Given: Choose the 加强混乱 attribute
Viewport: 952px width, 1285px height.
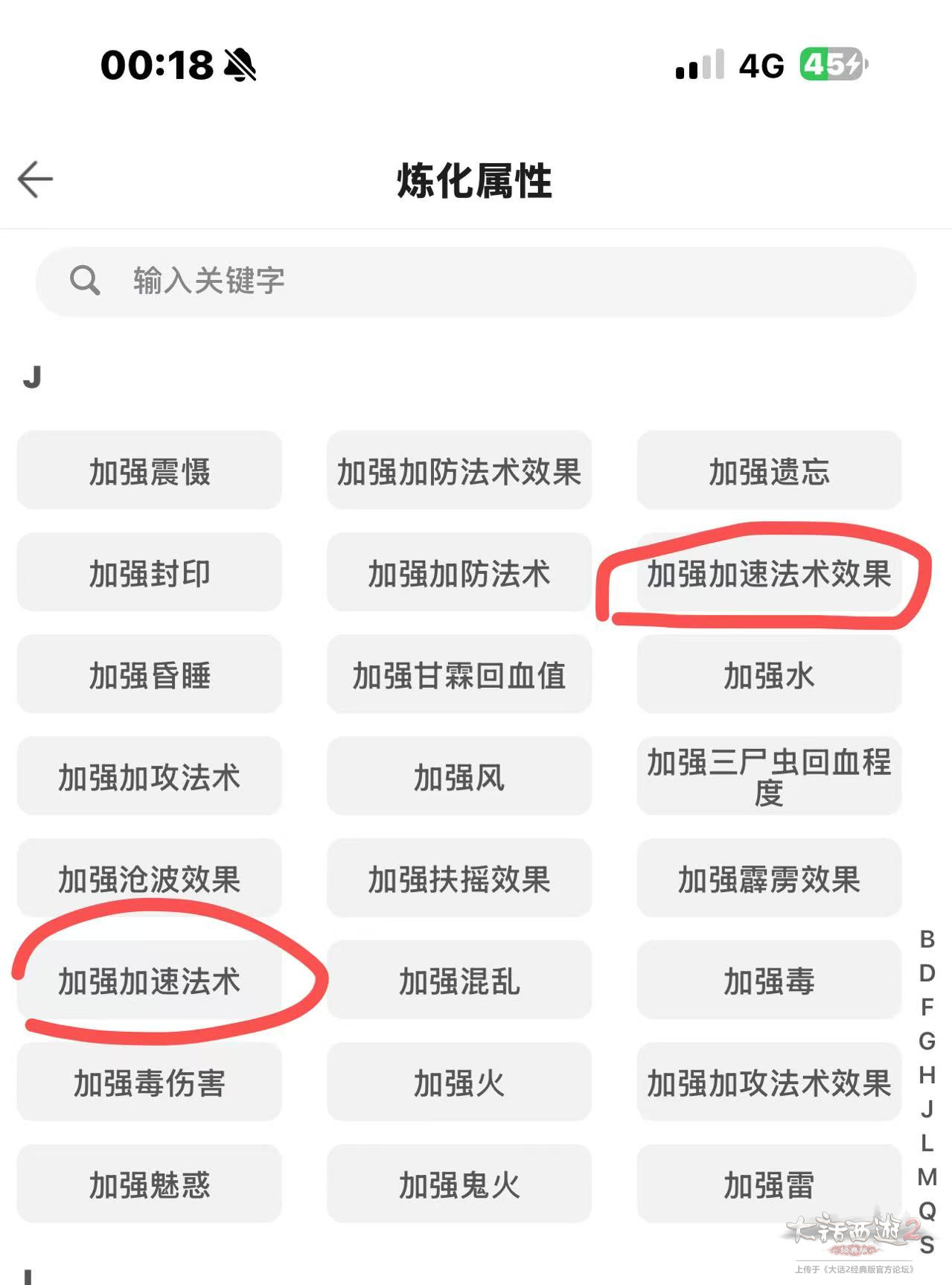Looking at the screenshot, I should (459, 981).
